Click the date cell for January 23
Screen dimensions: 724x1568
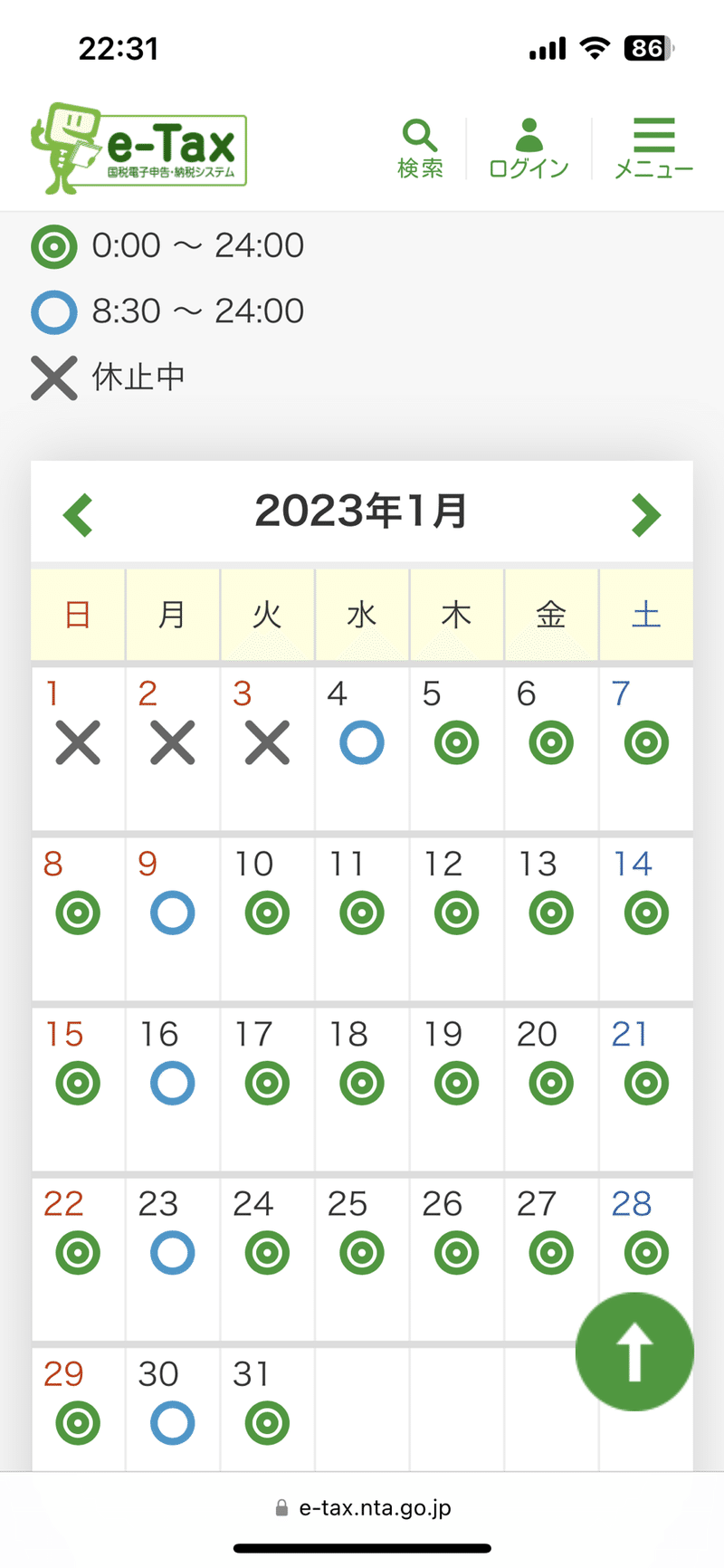[172, 1252]
